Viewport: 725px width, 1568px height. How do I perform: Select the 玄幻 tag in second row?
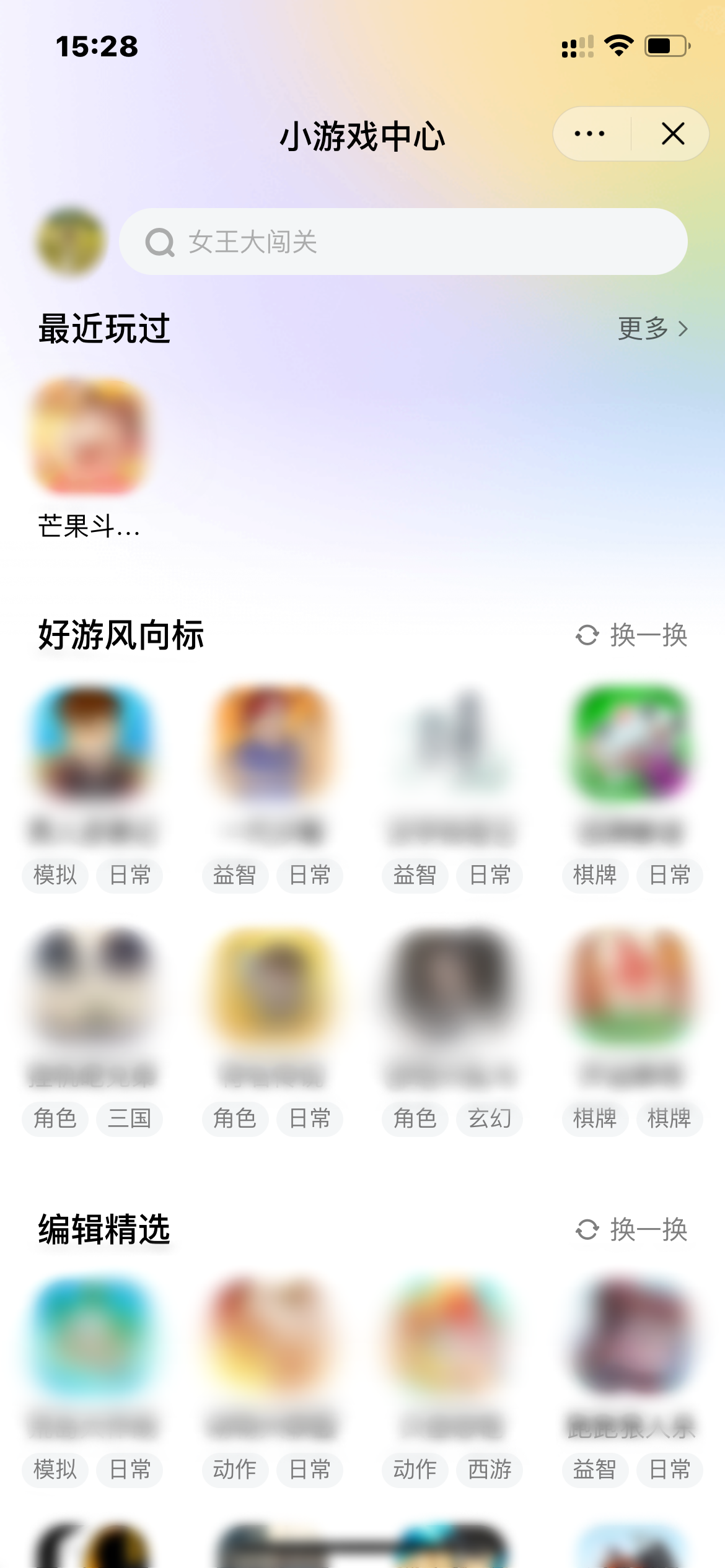(x=489, y=1119)
